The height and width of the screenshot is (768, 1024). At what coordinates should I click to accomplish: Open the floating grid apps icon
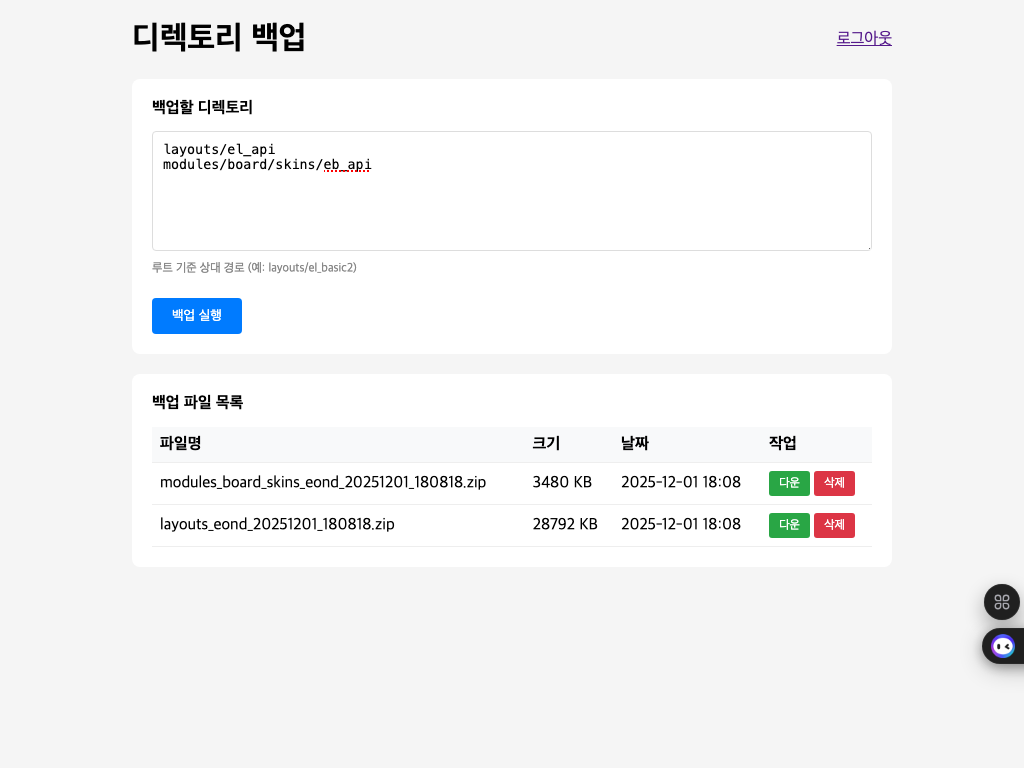pos(1001,602)
